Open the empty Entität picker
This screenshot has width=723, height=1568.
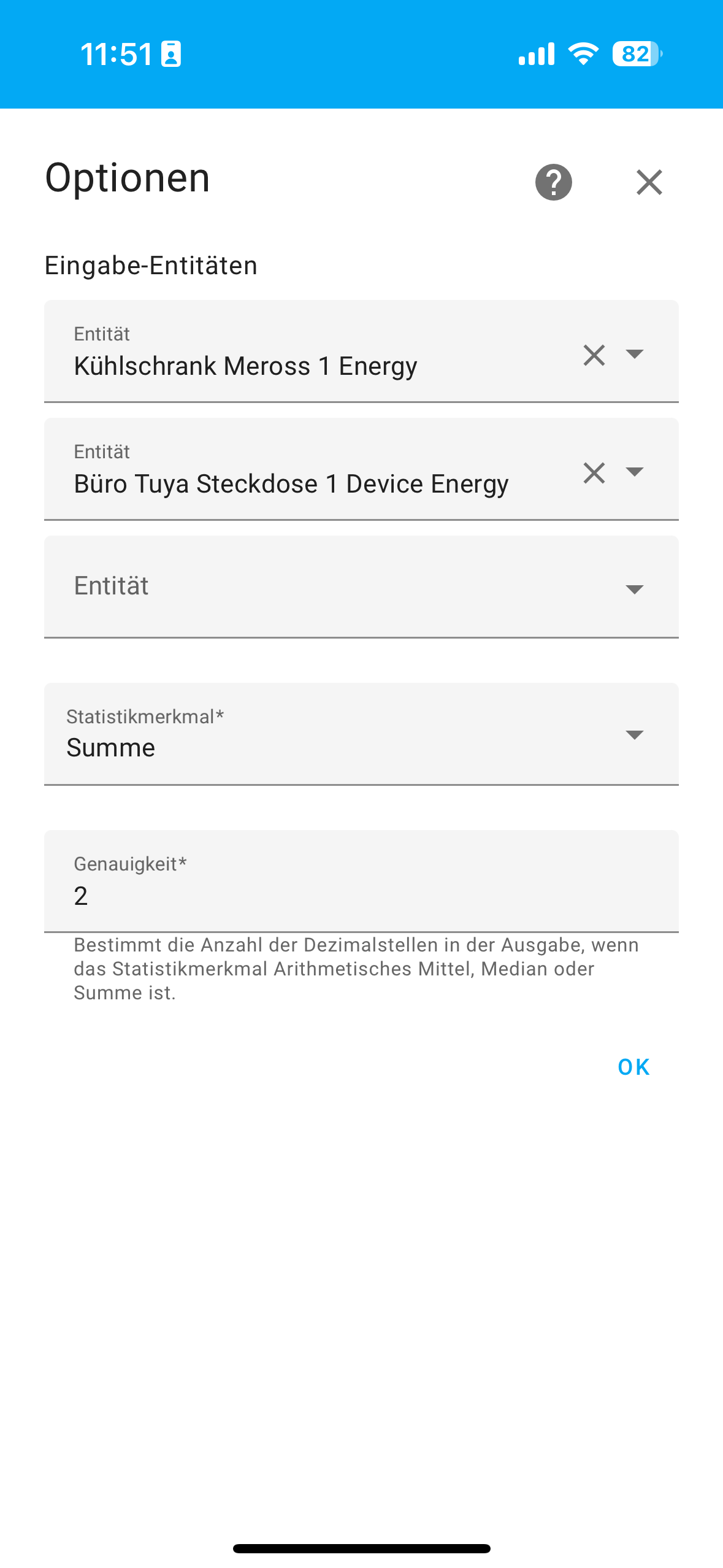click(x=361, y=587)
